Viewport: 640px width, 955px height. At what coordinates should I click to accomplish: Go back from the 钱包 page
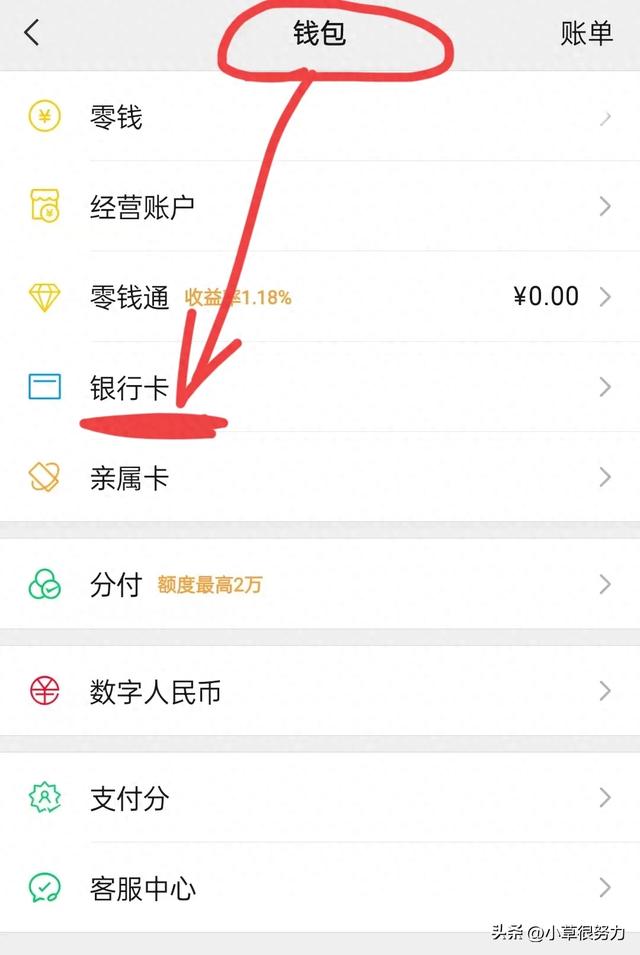[x=32, y=33]
